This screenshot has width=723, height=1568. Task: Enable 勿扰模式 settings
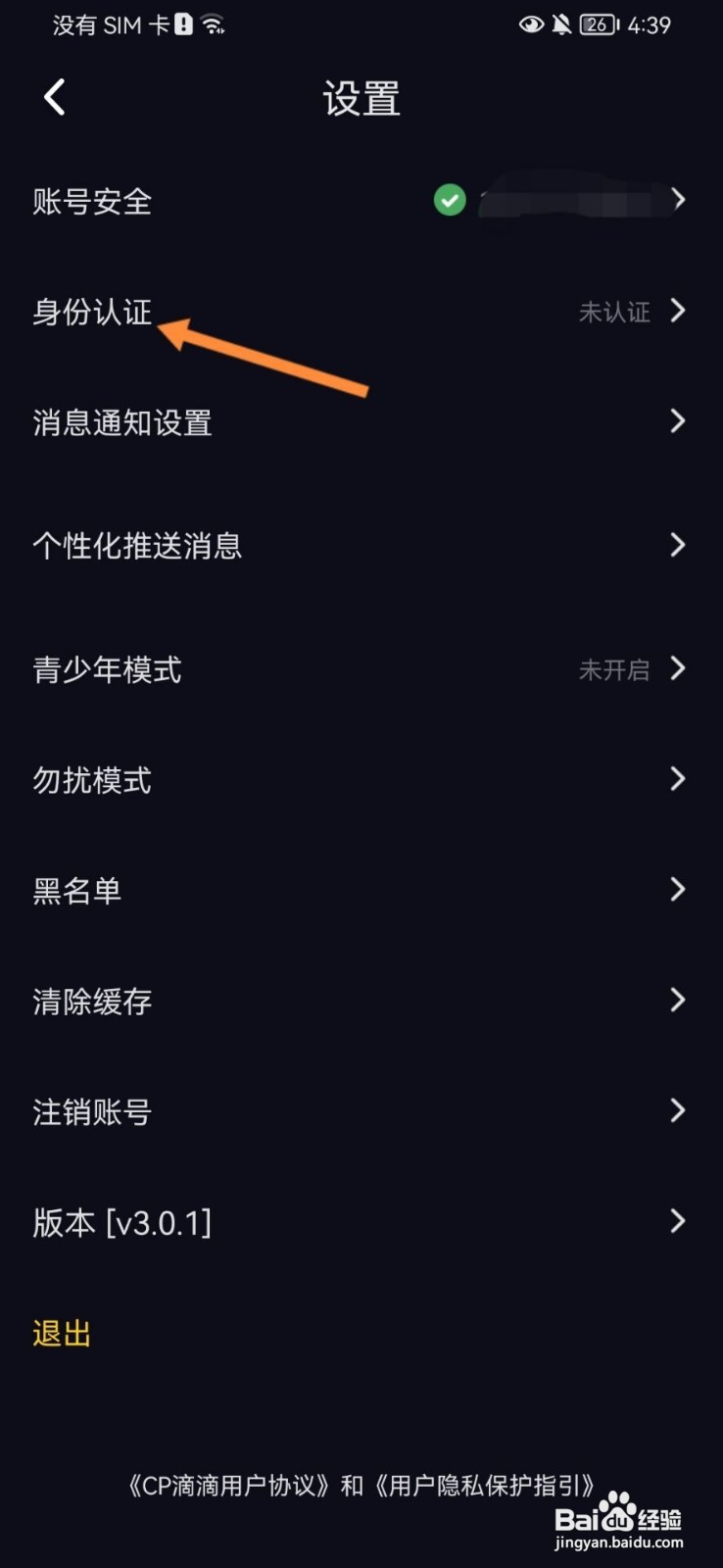coord(91,780)
